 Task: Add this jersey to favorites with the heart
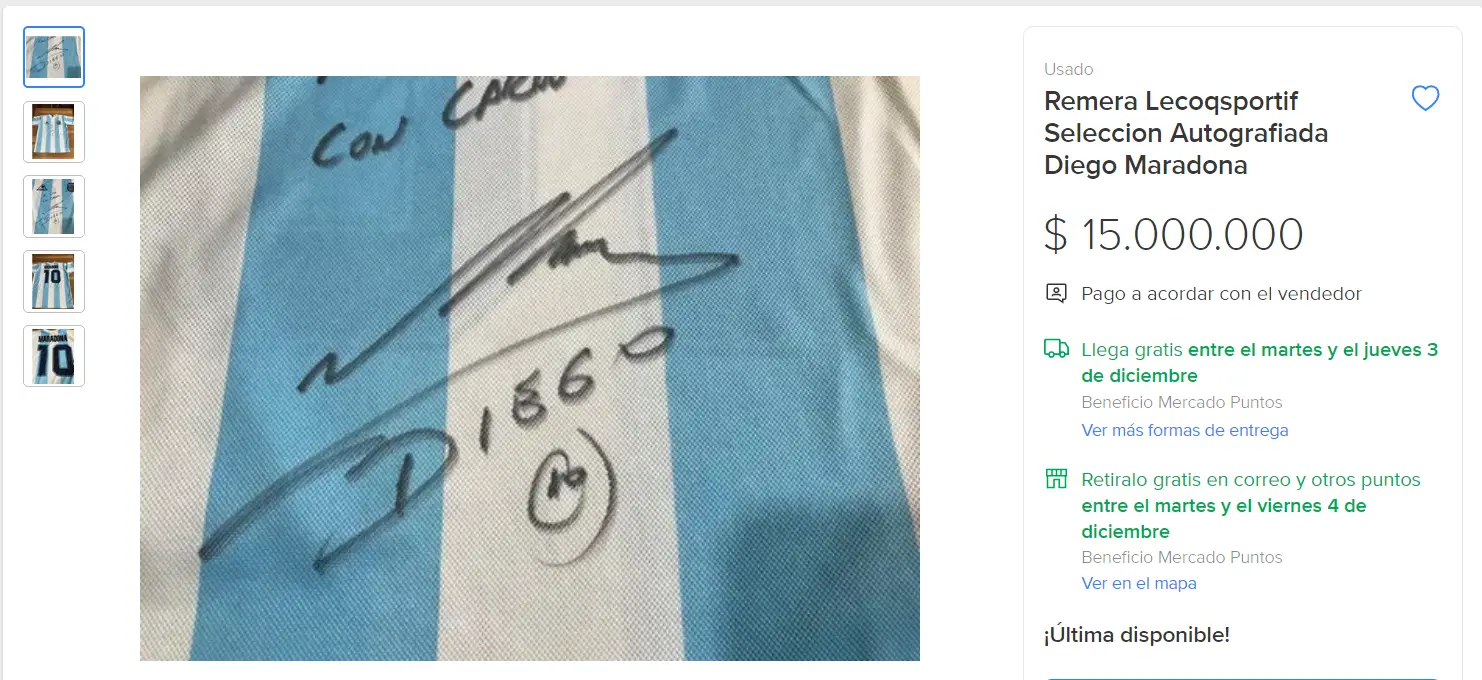point(1425,98)
